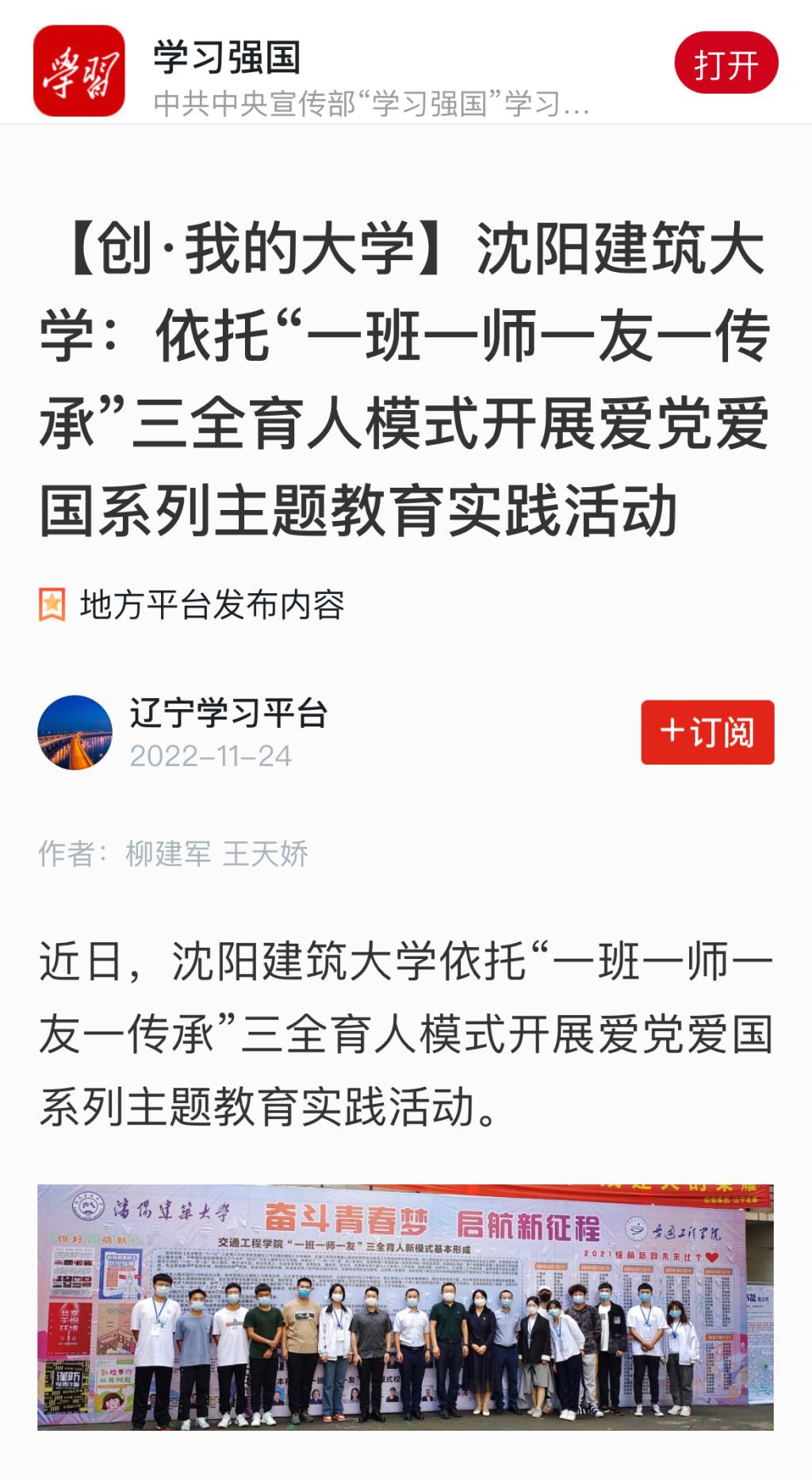View the group photo in the article
The height and width of the screenshot is (1480, 812).
[405, 1306]
